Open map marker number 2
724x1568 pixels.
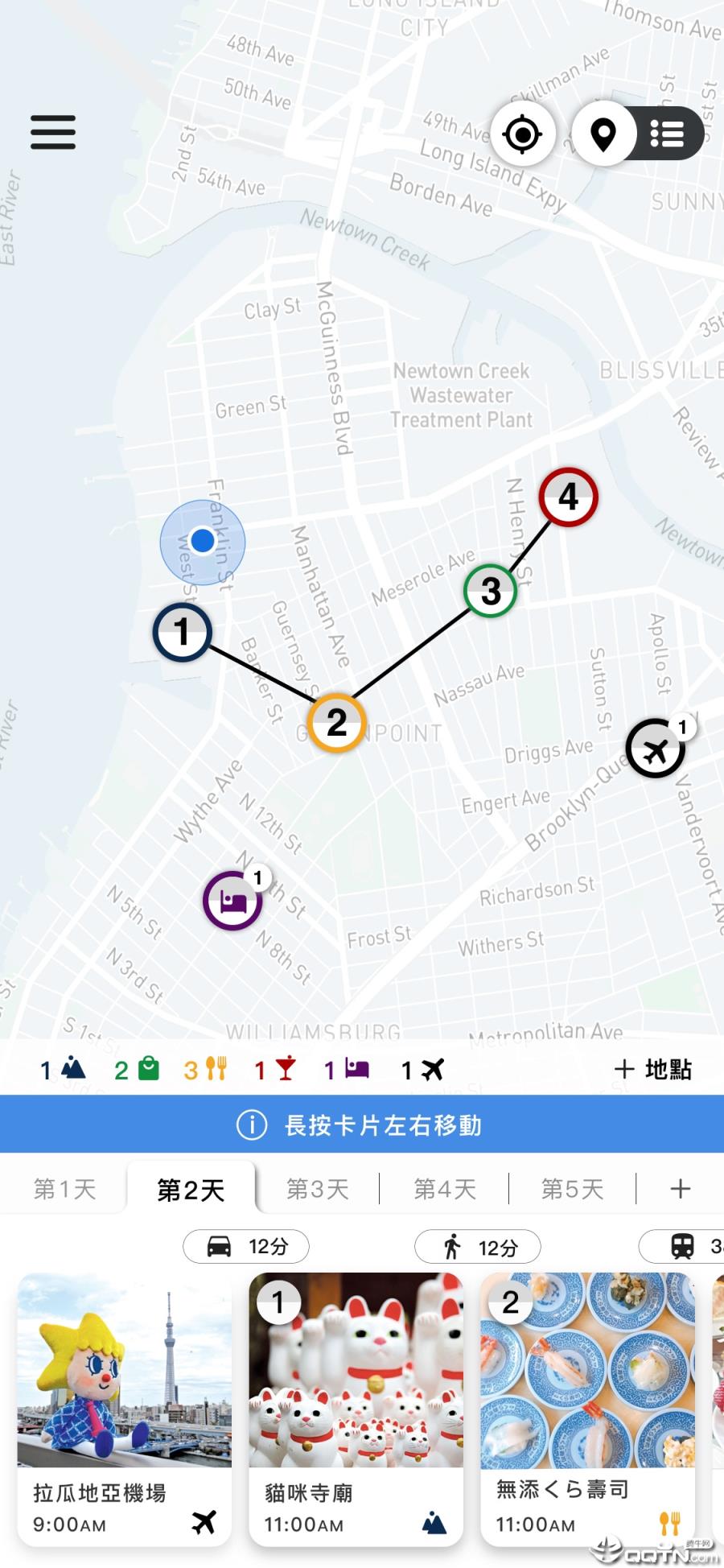coord(335,722)
